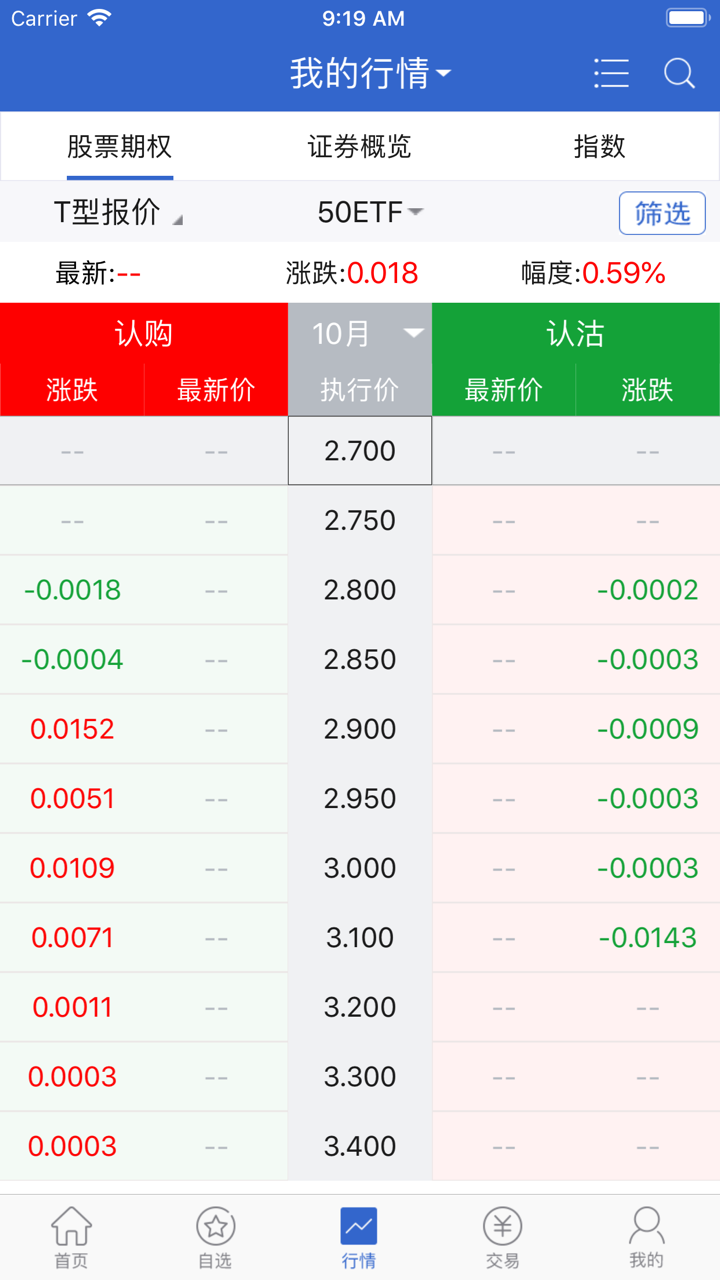
Task: Tap the 筛选 filter button
Action: pos(662,213)
